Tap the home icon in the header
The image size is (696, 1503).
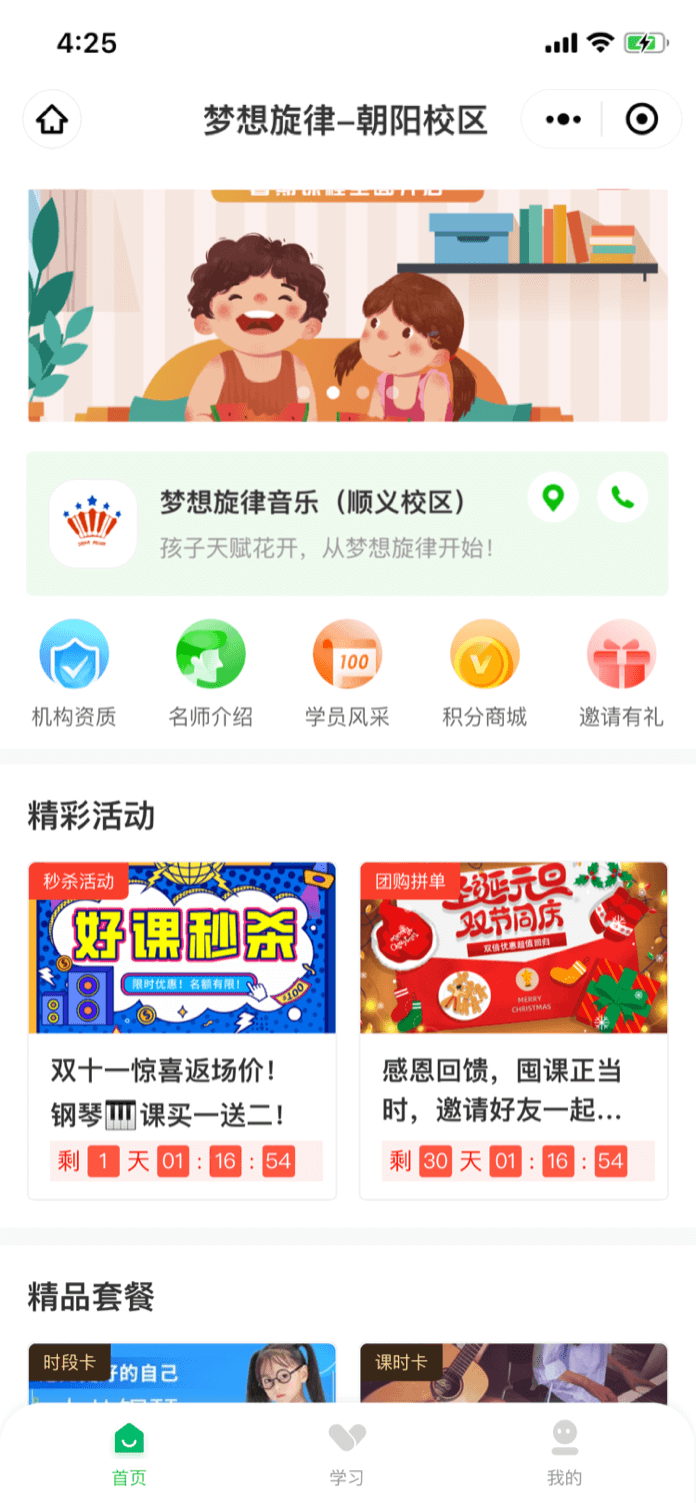[52, 120]
